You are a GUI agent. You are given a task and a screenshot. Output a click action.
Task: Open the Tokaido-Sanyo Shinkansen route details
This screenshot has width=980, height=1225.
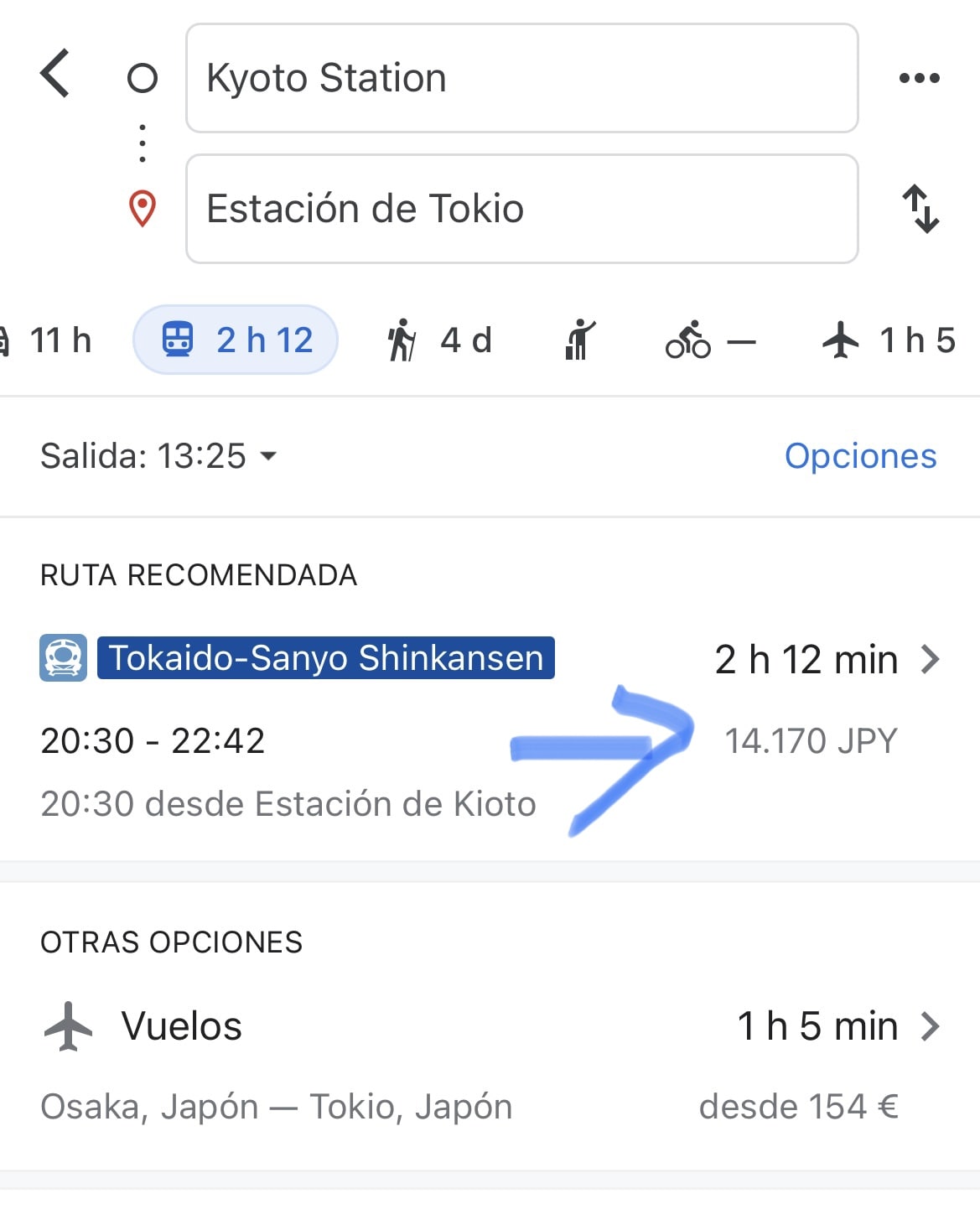click(490, 725)
